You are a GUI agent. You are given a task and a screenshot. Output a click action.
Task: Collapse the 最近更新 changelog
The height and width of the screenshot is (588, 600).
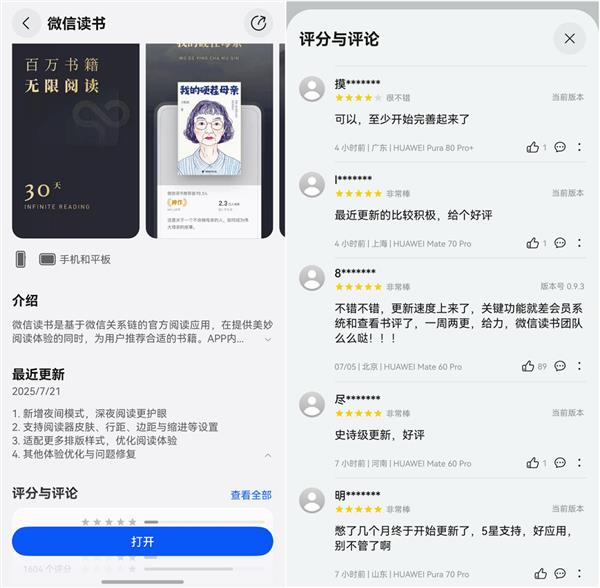267,455
